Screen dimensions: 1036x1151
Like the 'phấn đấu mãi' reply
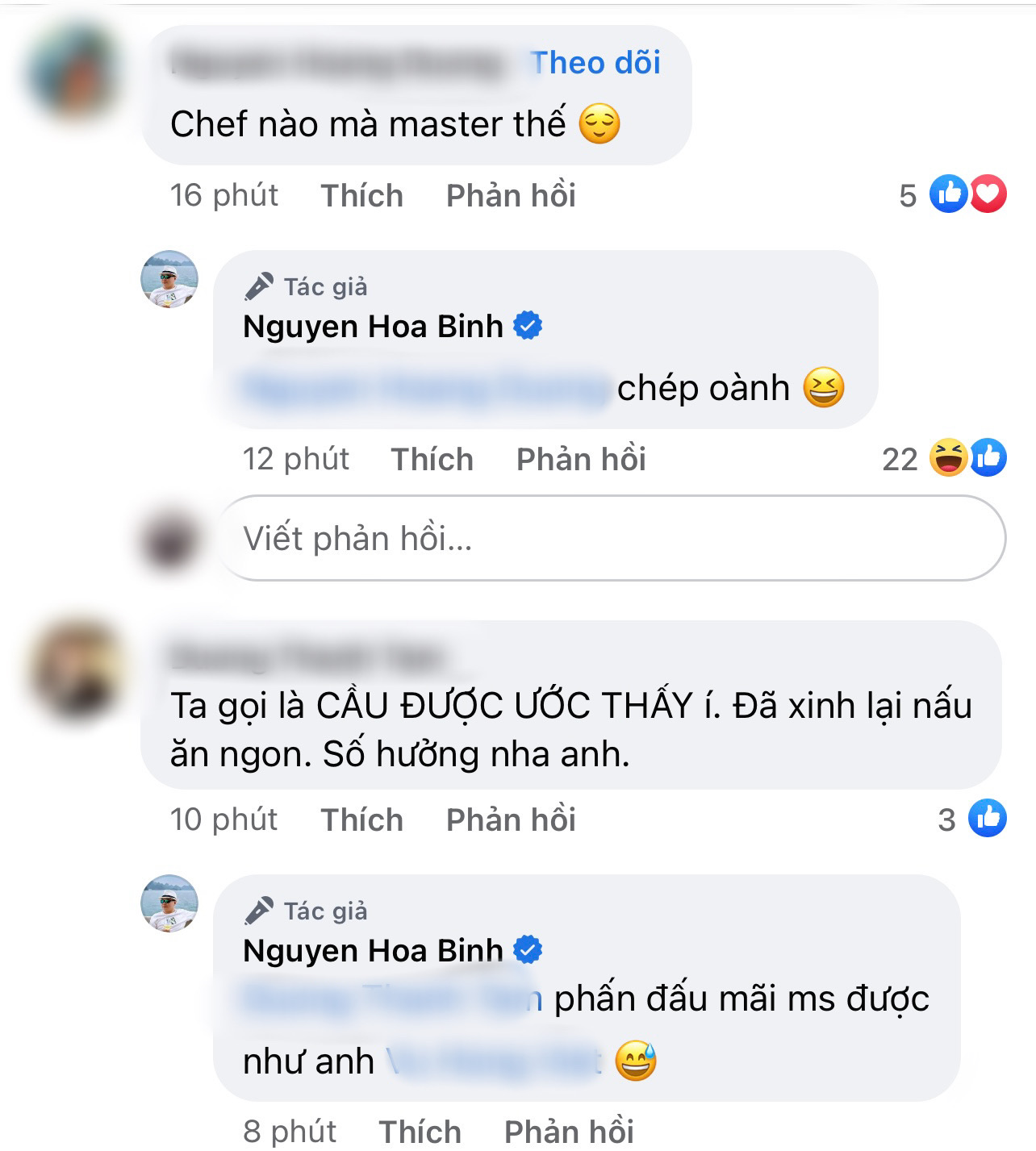[x=420, y=1132]
